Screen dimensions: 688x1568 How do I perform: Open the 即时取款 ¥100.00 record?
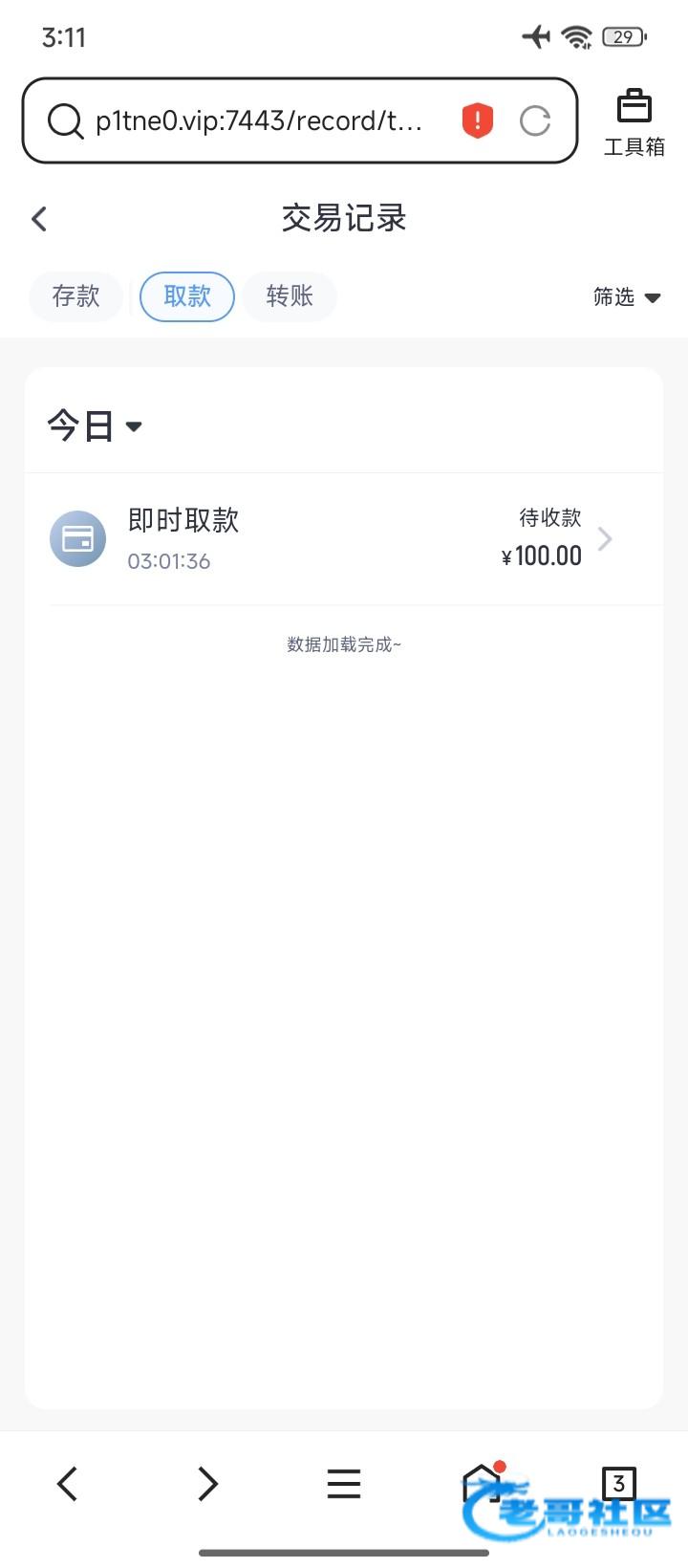pos(344,539)
